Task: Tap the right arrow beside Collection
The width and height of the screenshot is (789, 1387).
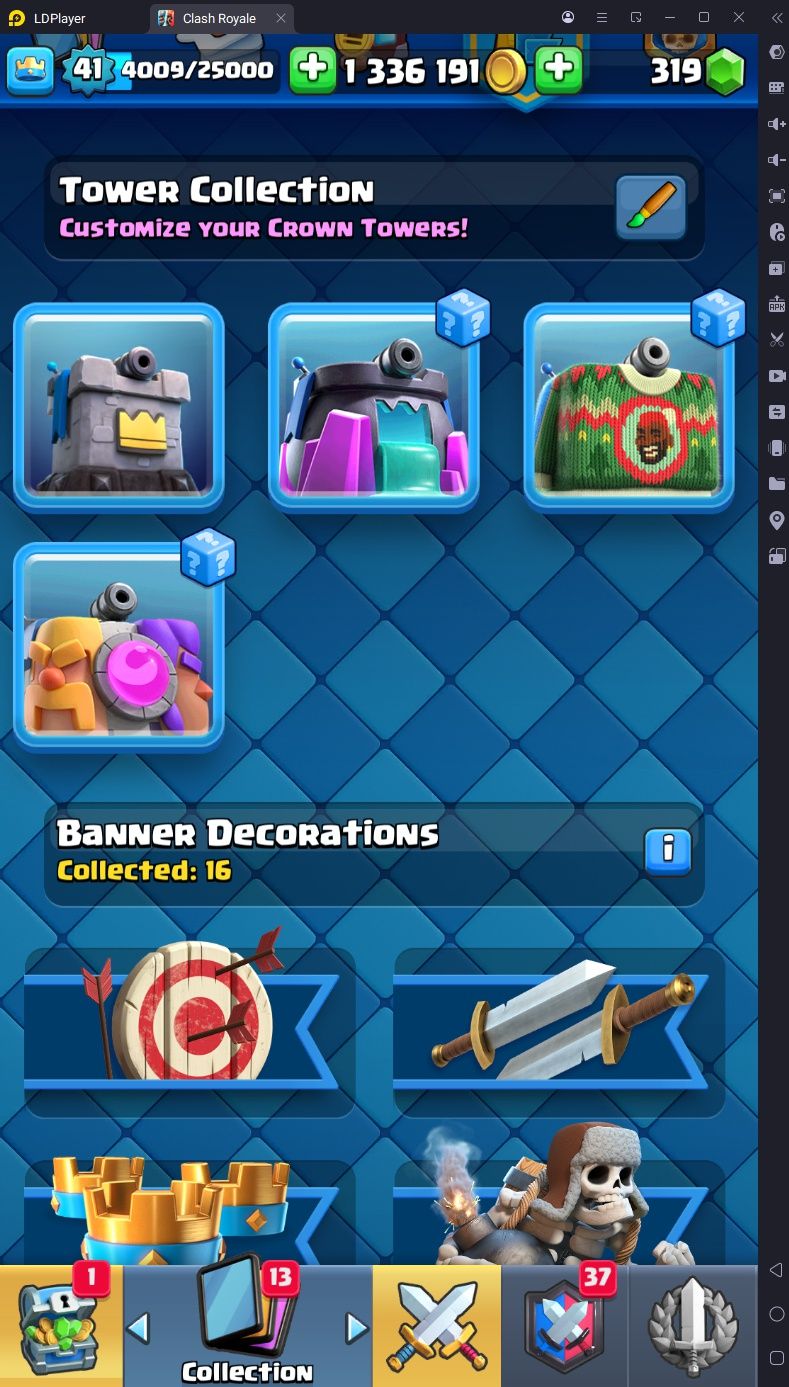Action: click(356, 1328)
